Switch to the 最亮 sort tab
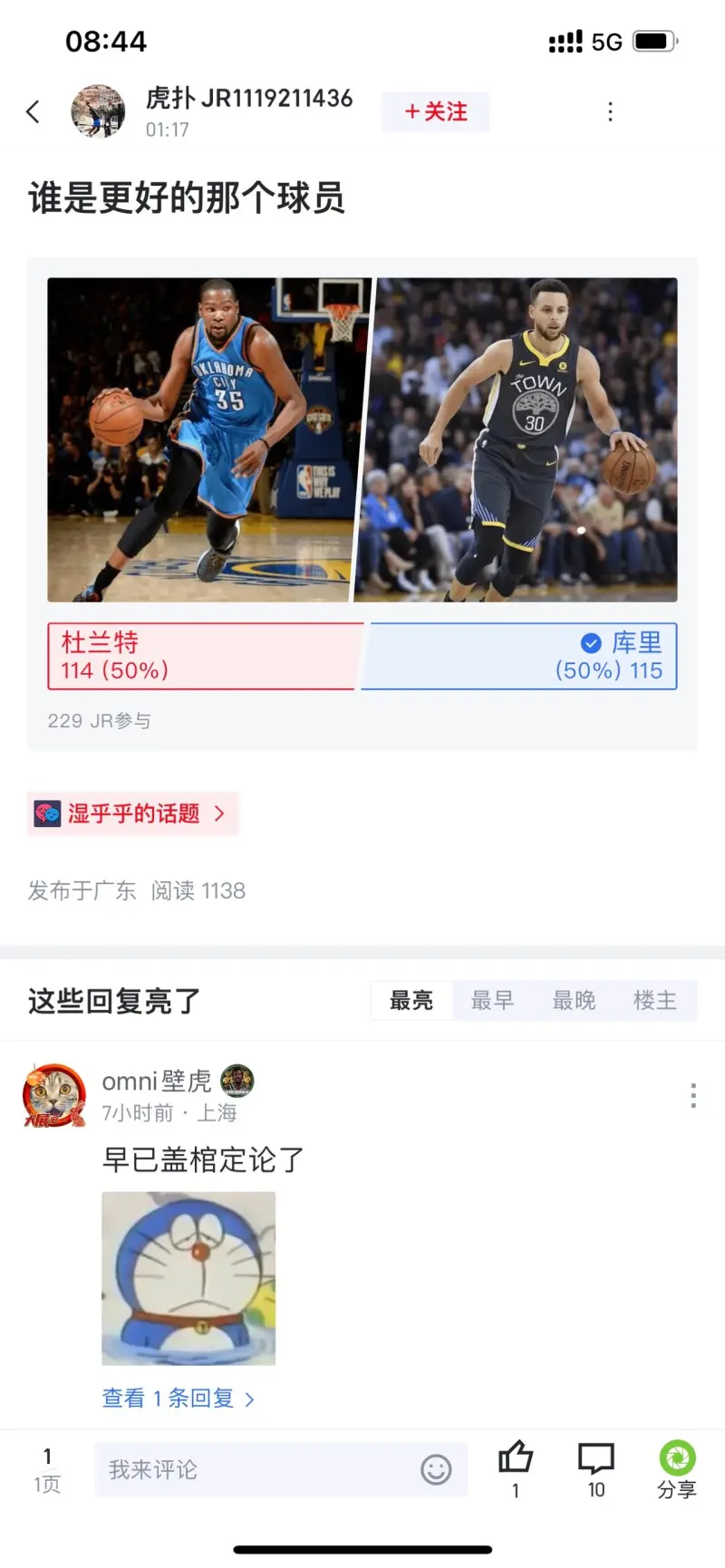The width and height of the screenshot is (725, 1568). point(411,1000)
